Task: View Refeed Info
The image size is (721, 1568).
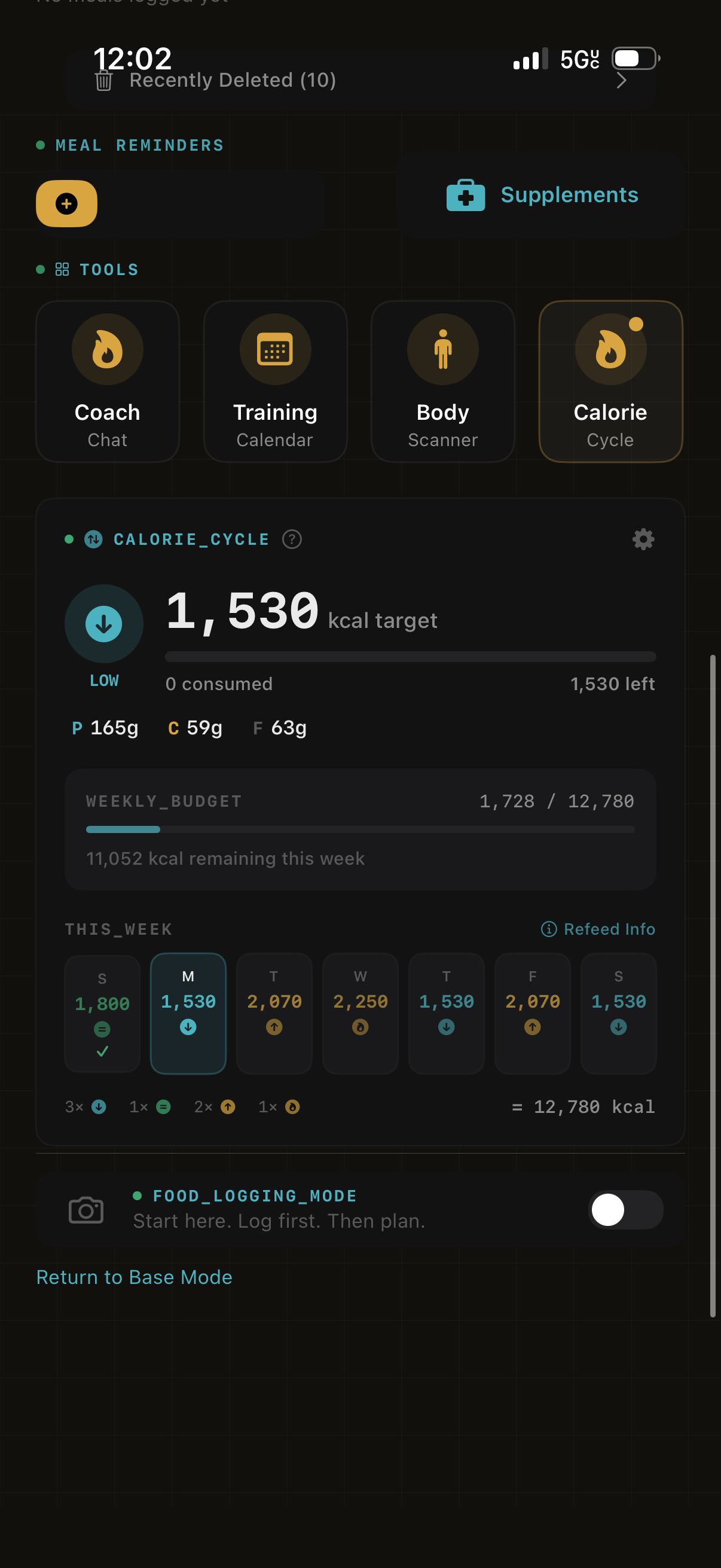Action: [598, 929]
